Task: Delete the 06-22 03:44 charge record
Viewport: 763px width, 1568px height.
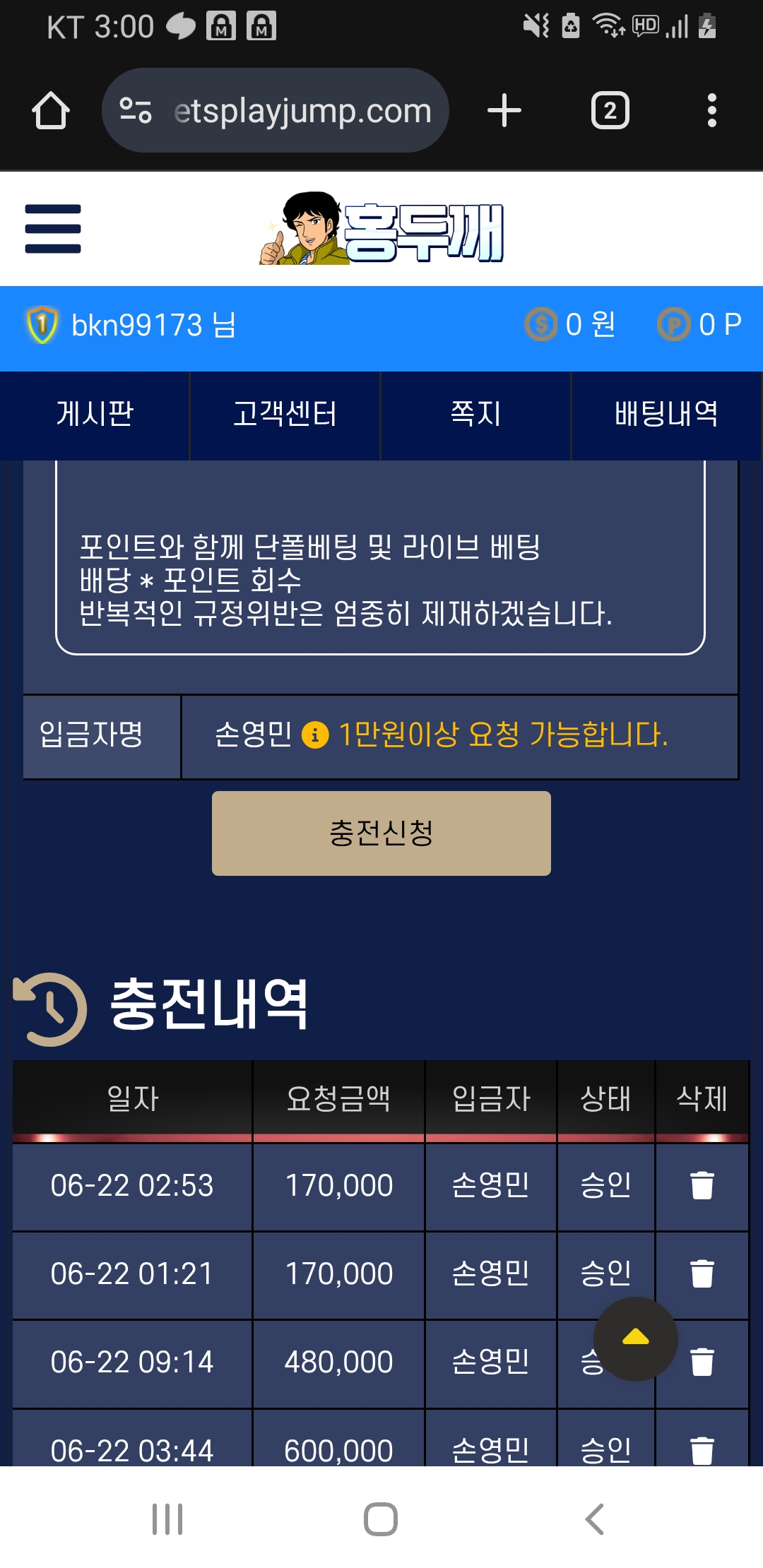Action: click(x=702, y=1449)
